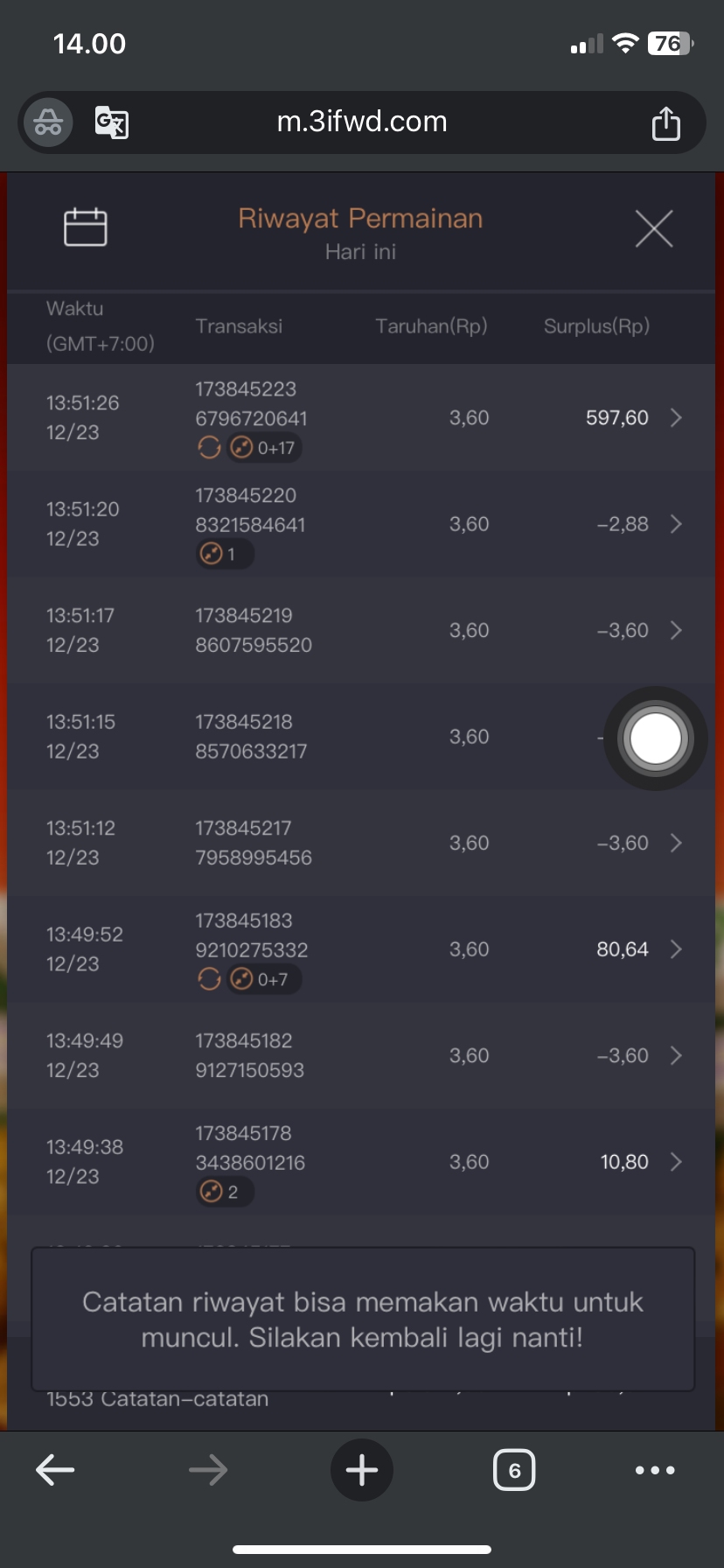View the 13:49:38 transaction with surplus 10,80
Image resolution: width=724 pixels, height=1568 pixels.
pyautogui.click(x=675, y=1162)
